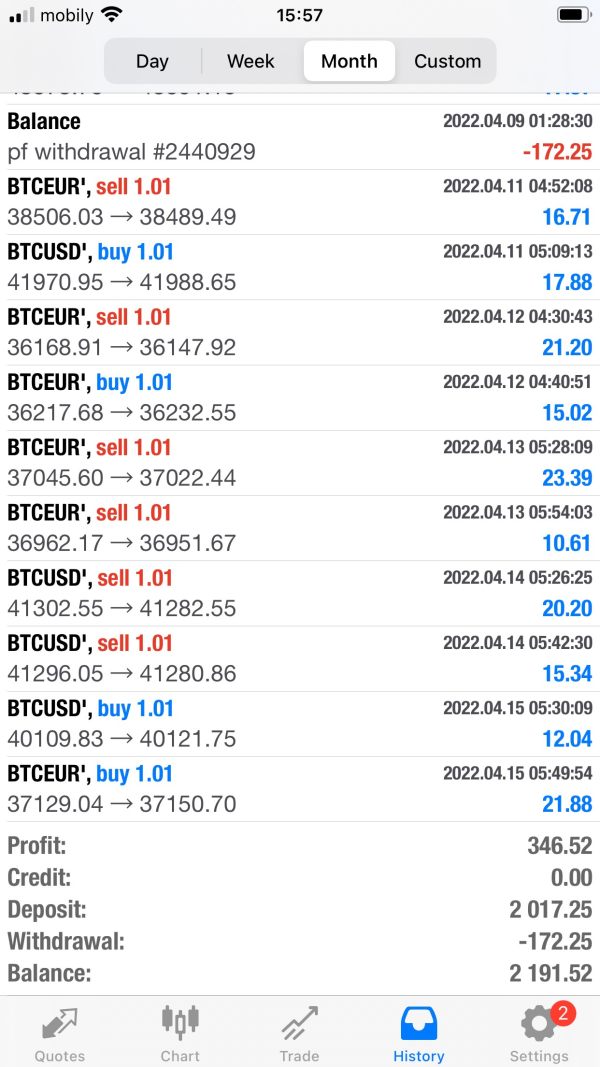Open the Quotes tab
Viewport: 600px width, 1067px height.
(x=60, y=1033)
